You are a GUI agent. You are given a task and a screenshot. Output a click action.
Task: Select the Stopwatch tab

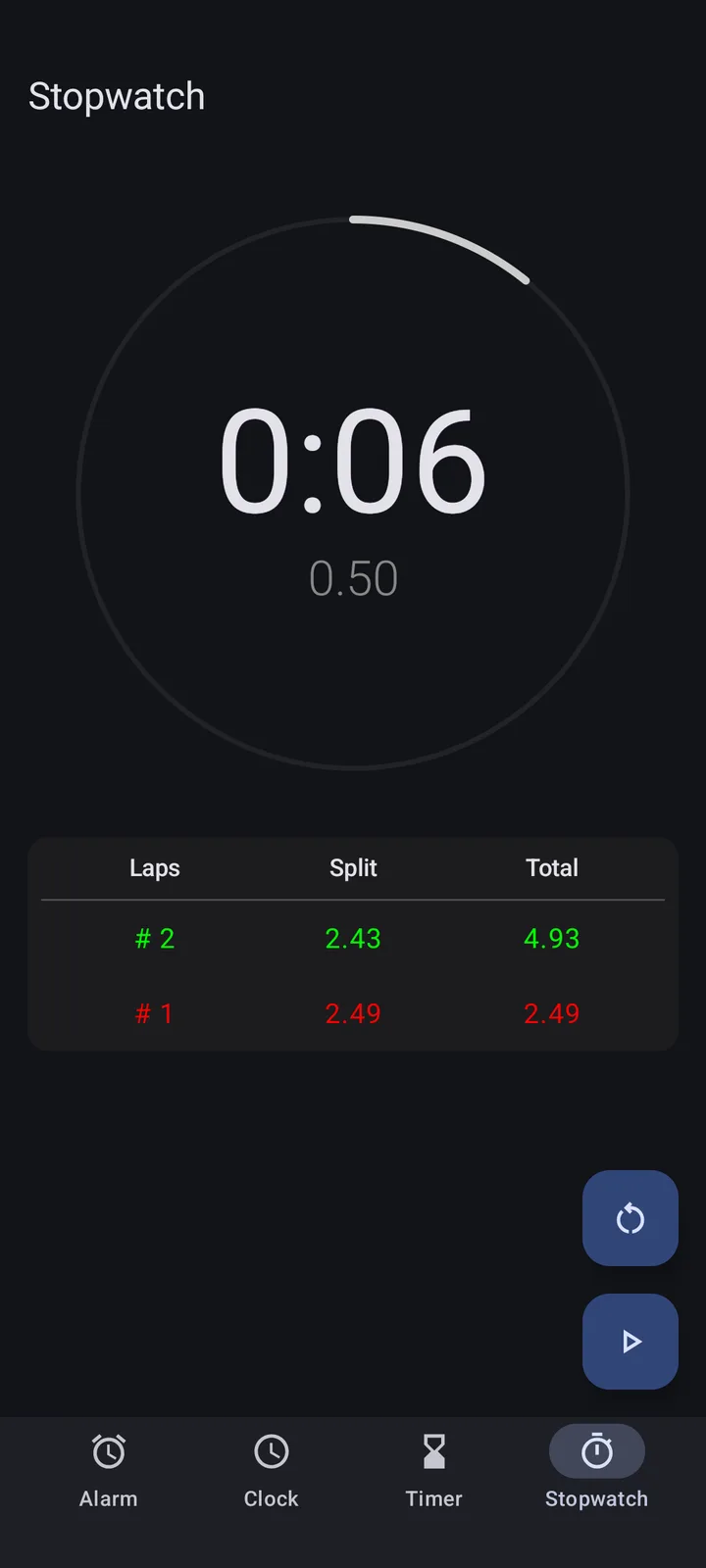pyautogui.click(x=597, y=1471)
